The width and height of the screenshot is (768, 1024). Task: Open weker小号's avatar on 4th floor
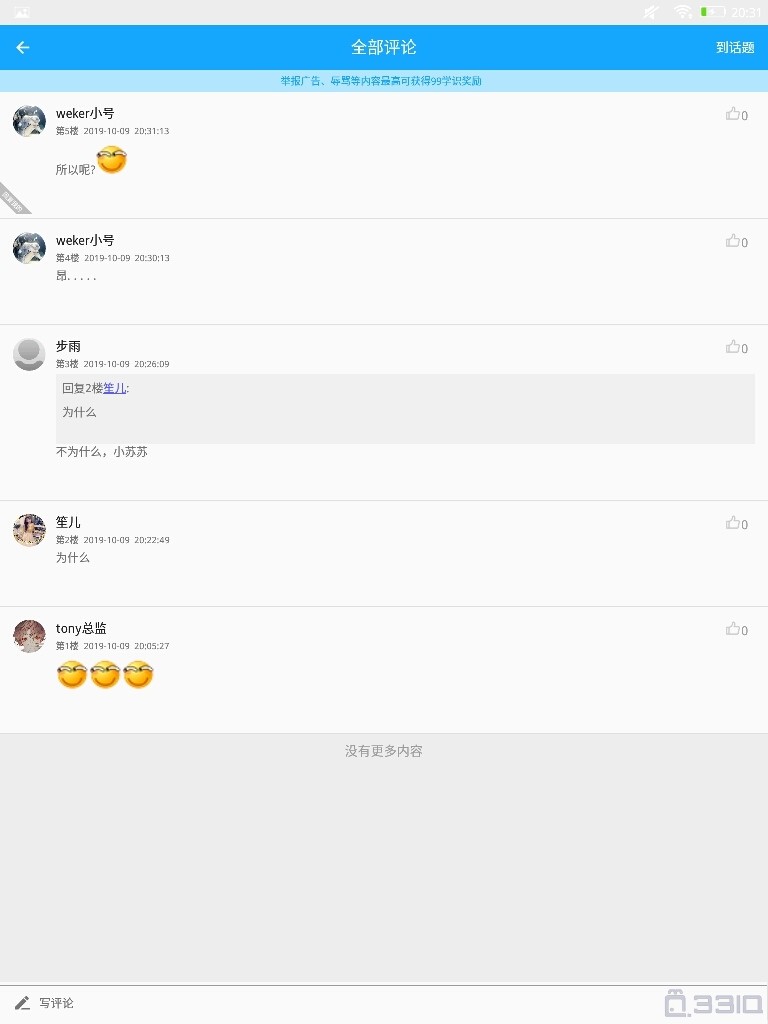(29, 248)
